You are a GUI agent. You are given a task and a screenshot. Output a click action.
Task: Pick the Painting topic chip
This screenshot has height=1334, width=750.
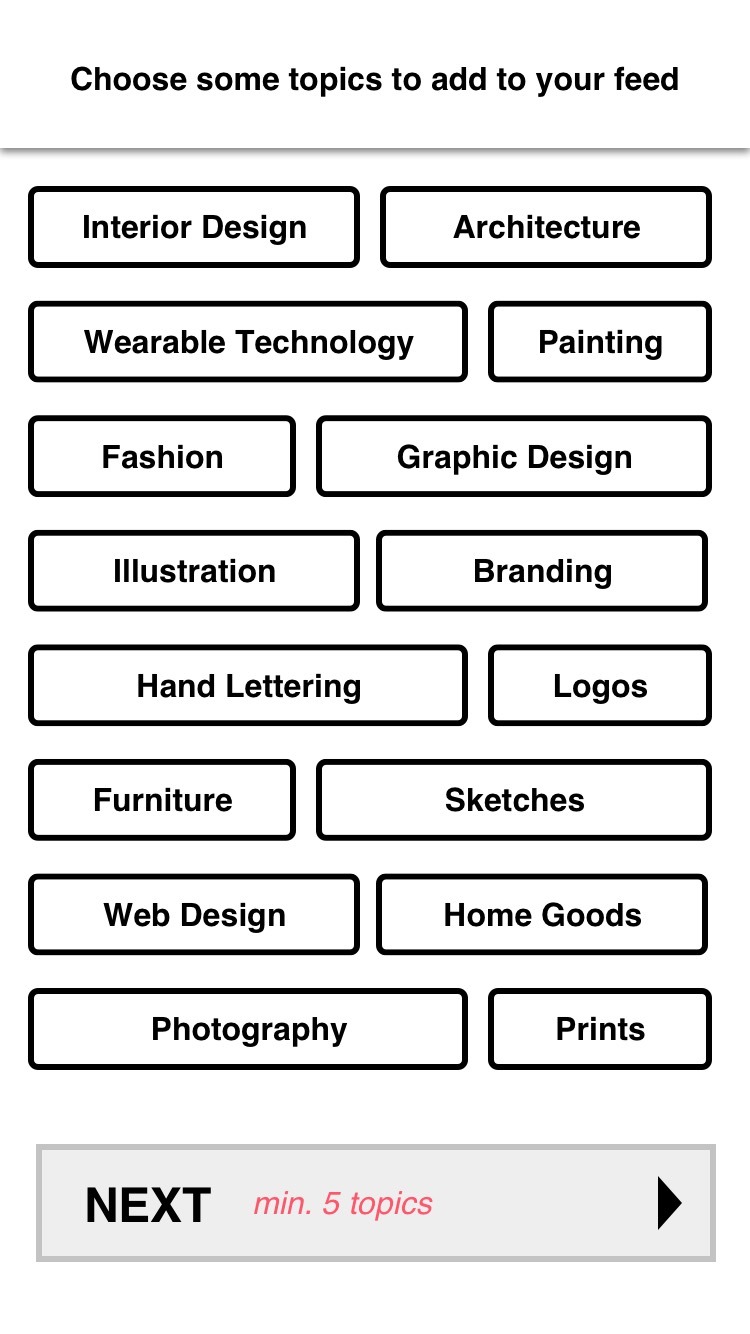(600, 342)
